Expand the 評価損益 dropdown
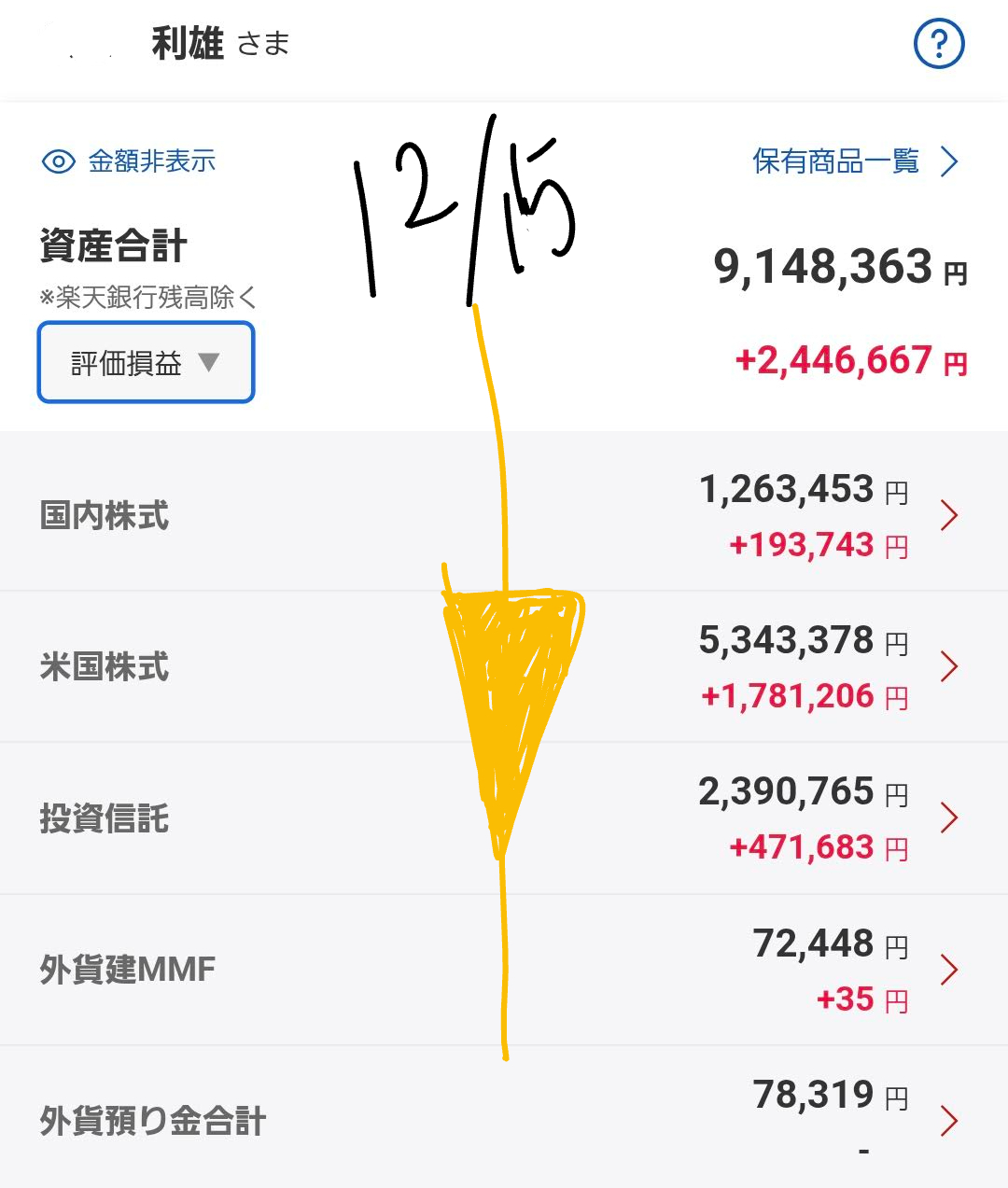The height and width of the screenshot is (1188, 1008). coord(146,363)
